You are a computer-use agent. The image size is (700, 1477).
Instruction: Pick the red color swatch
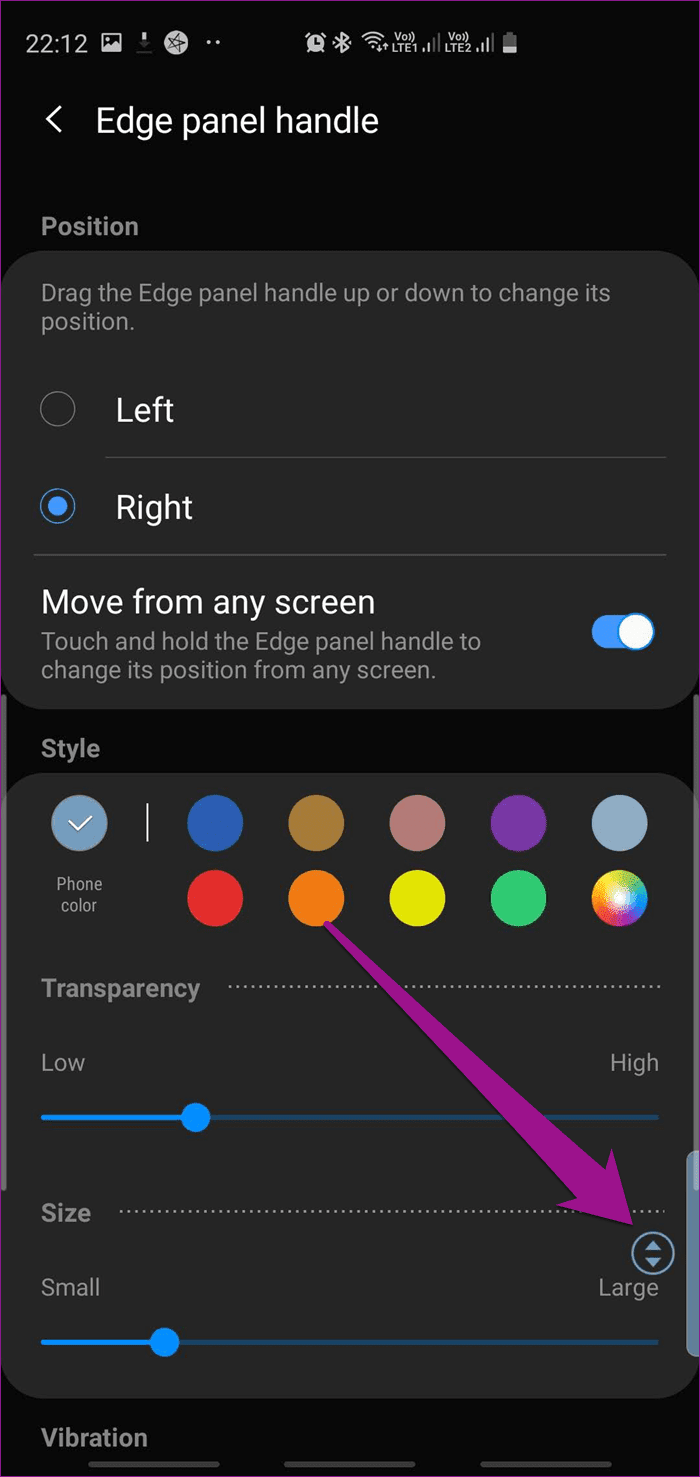click(215, 898)
